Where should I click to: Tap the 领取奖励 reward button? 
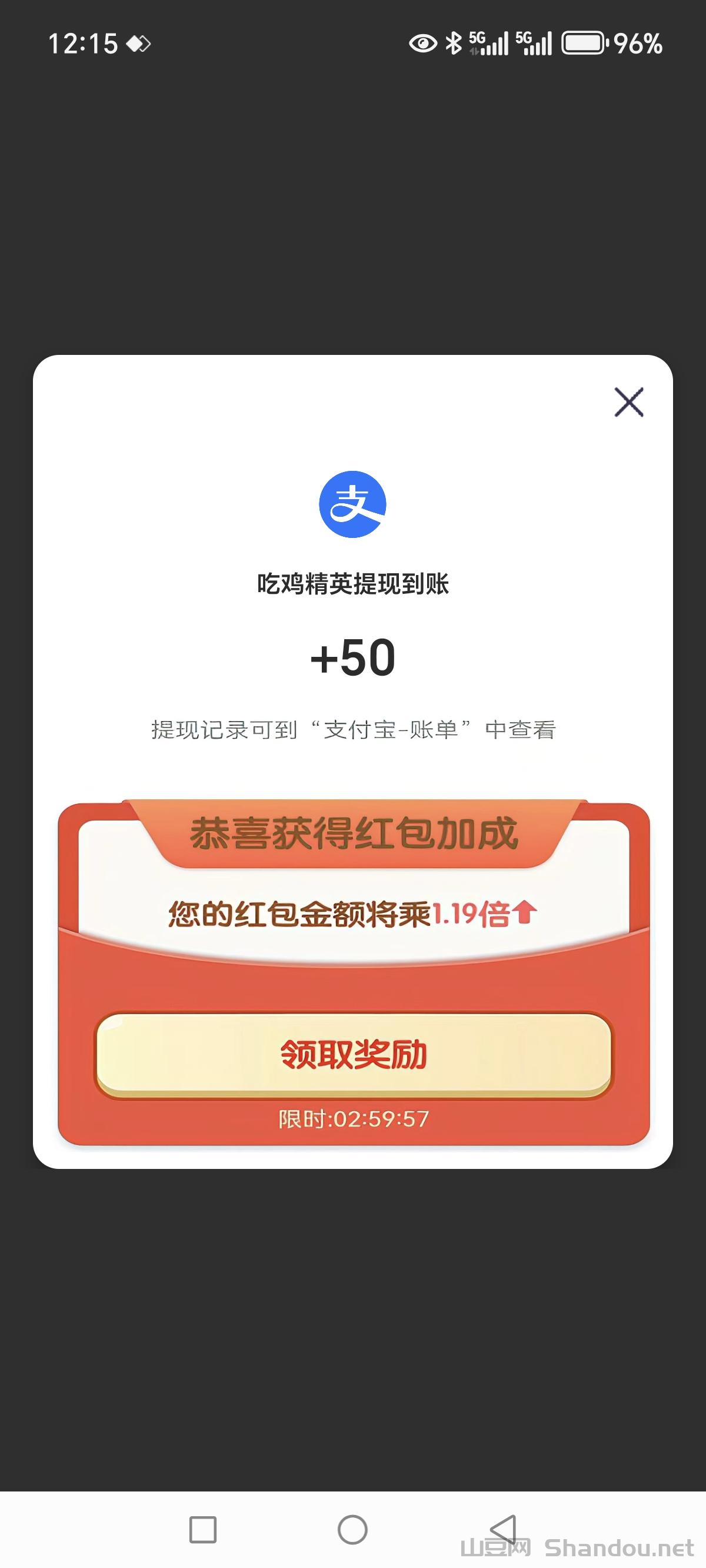pos(353,1055)
